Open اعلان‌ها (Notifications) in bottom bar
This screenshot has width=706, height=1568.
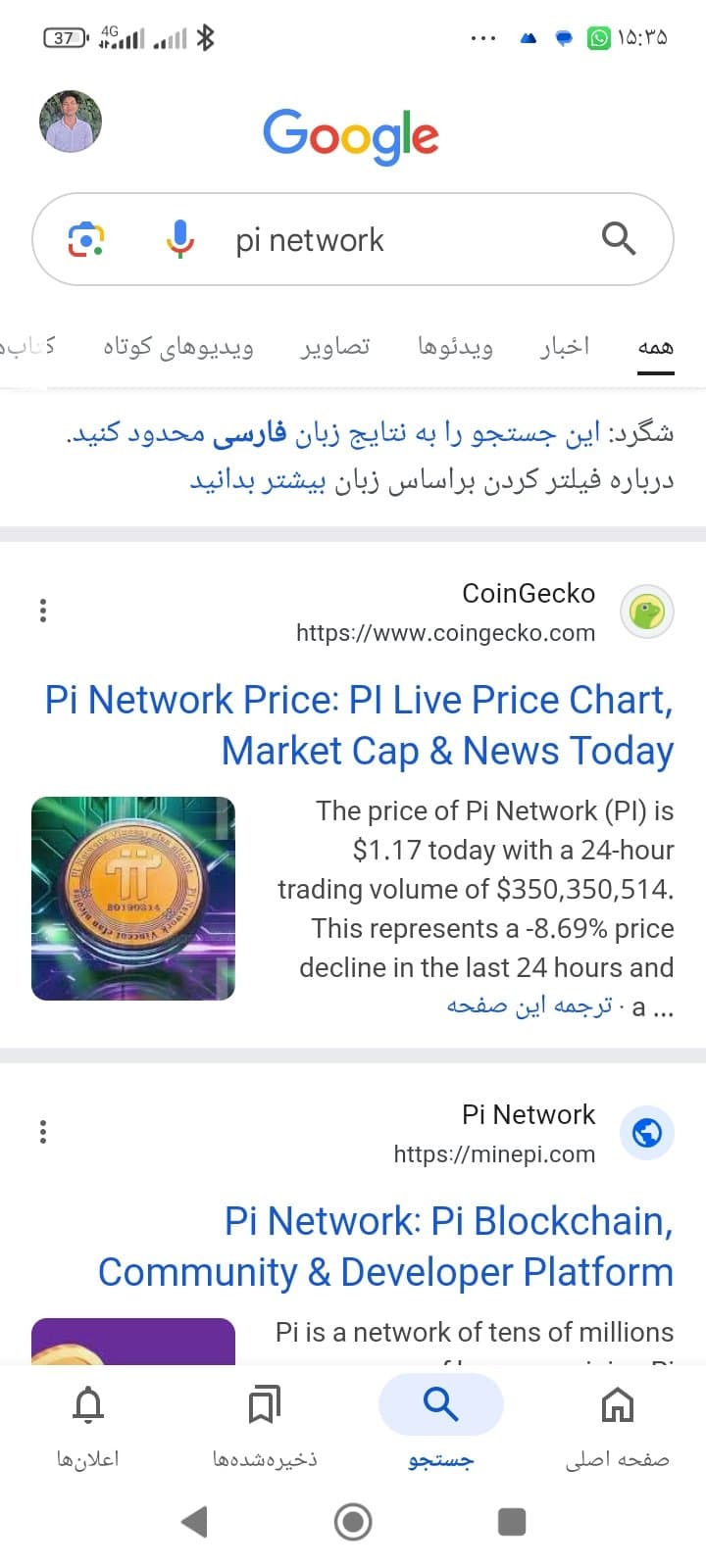[x=88, y=1421]
